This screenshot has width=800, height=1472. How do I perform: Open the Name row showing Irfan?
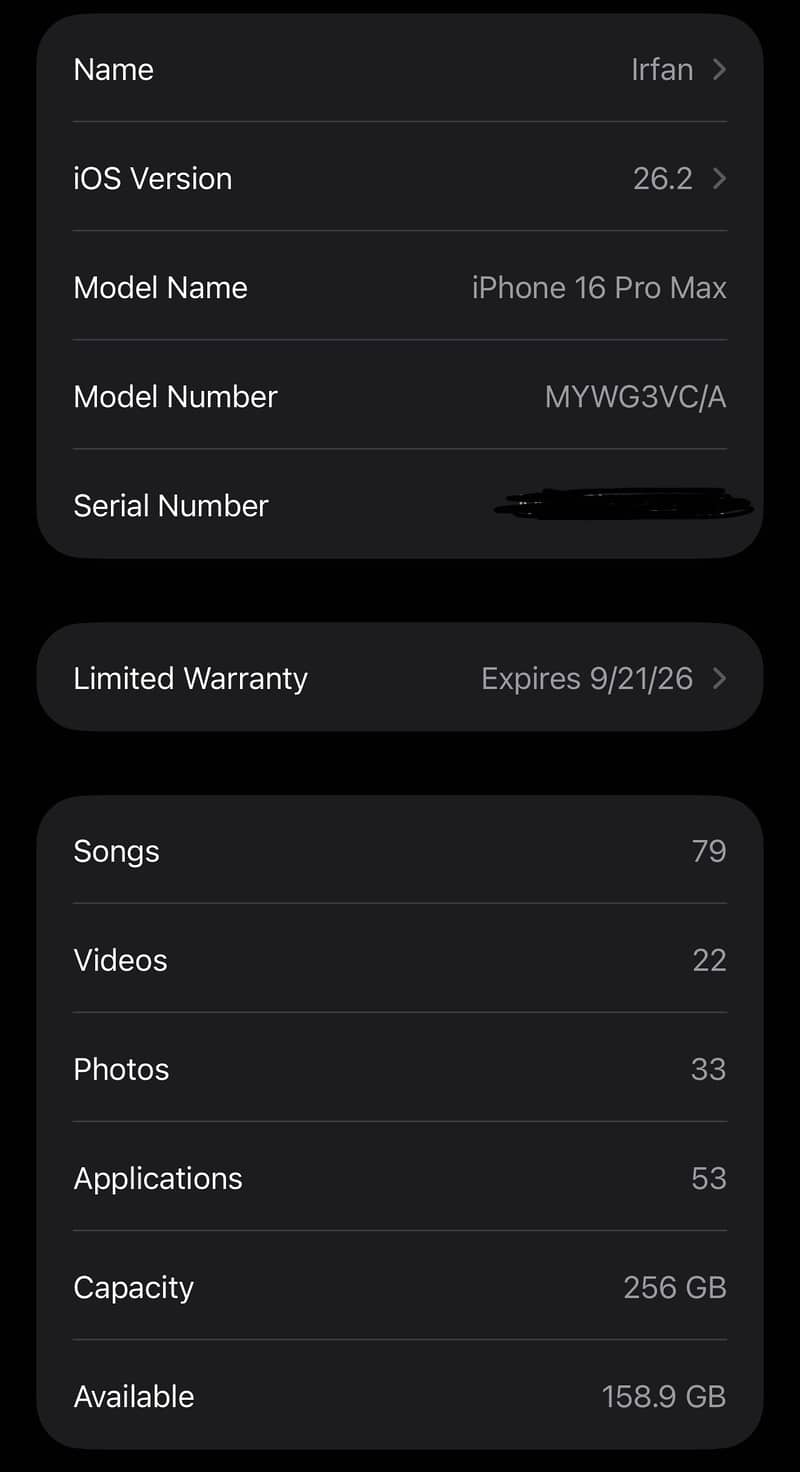point(400,69)
